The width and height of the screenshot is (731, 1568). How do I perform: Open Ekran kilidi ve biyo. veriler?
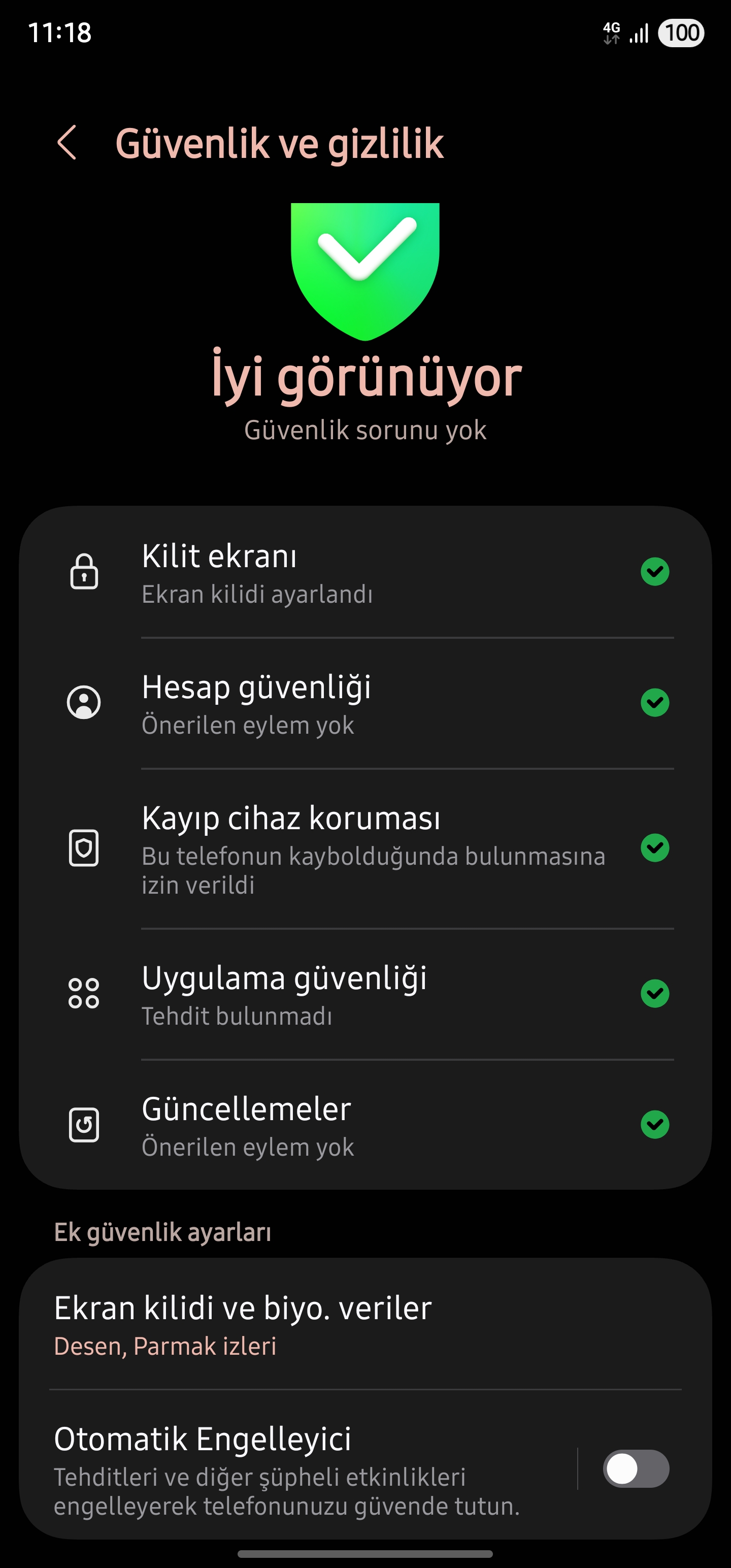point(365,1324)
